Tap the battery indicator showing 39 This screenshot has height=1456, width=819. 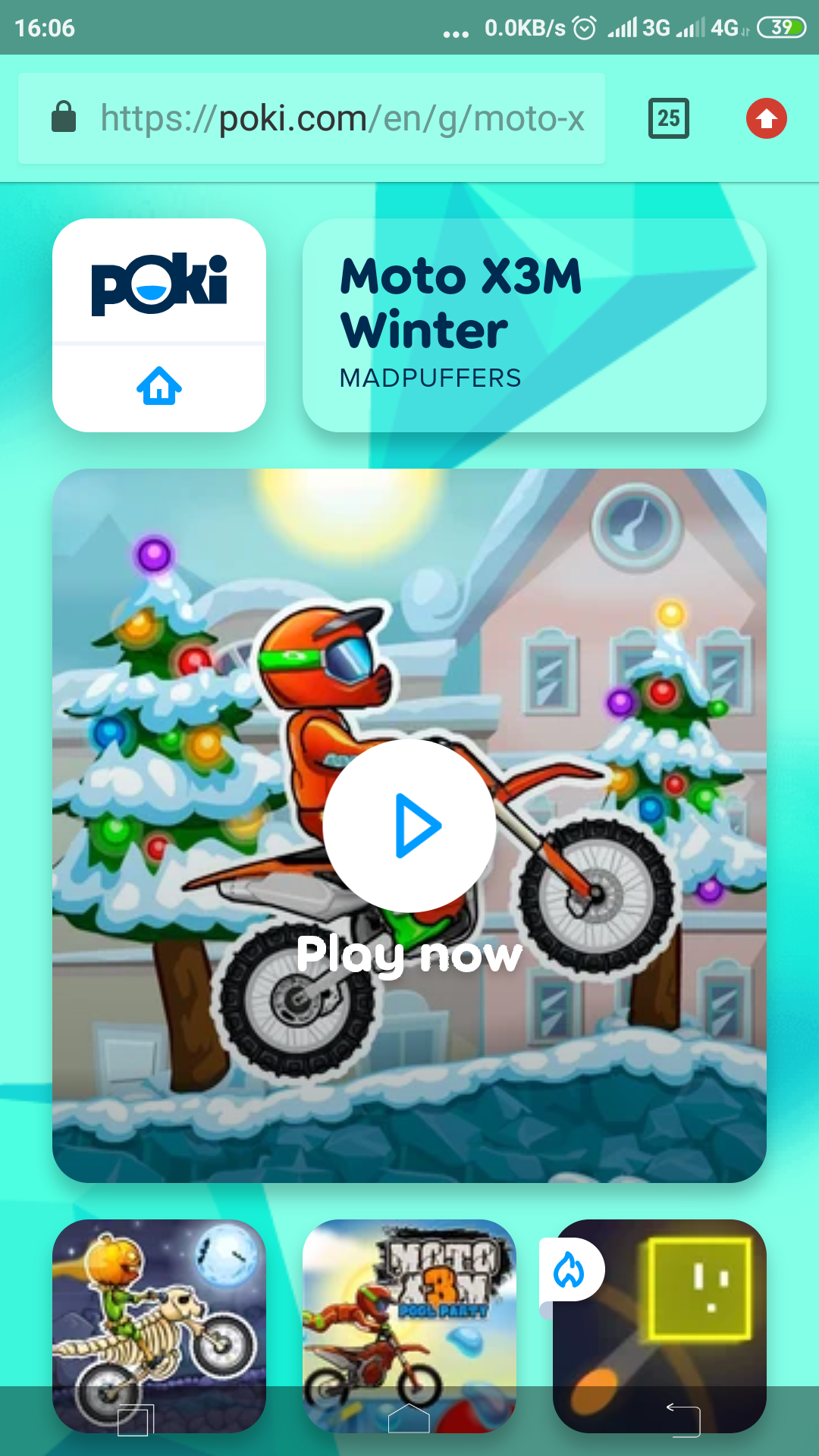pos(781,27)
